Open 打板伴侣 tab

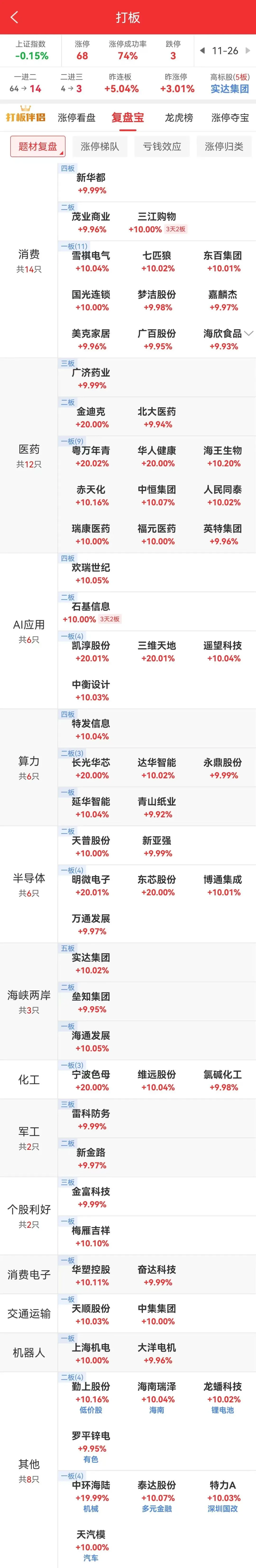[26, 117]
